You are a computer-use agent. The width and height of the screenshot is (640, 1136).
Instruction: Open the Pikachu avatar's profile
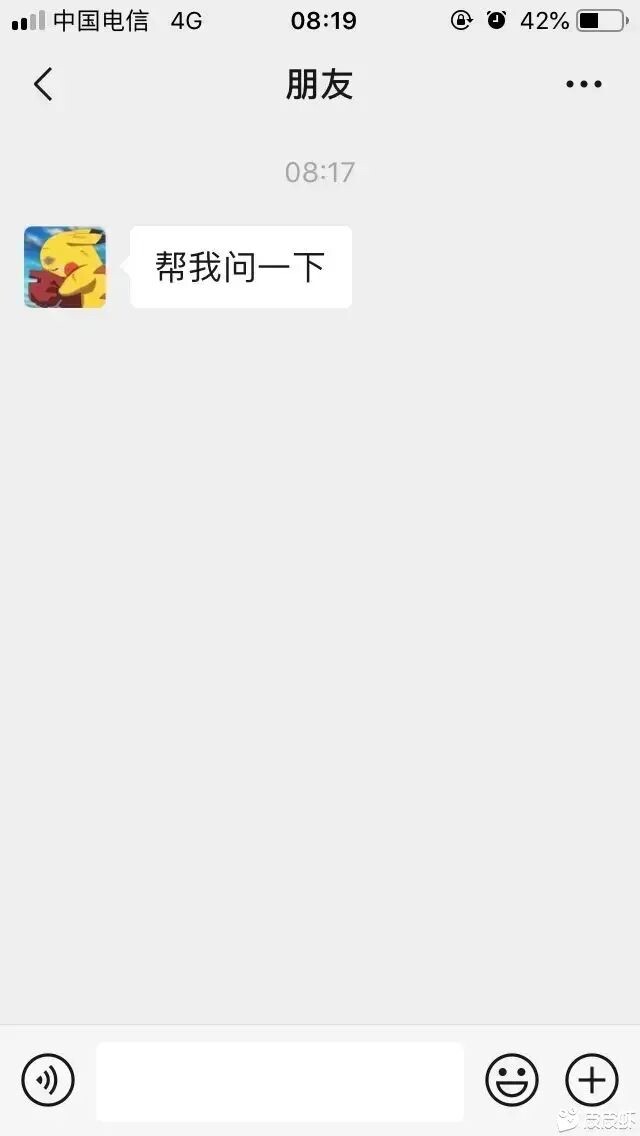pyautogui.click(x=65, y=267)
